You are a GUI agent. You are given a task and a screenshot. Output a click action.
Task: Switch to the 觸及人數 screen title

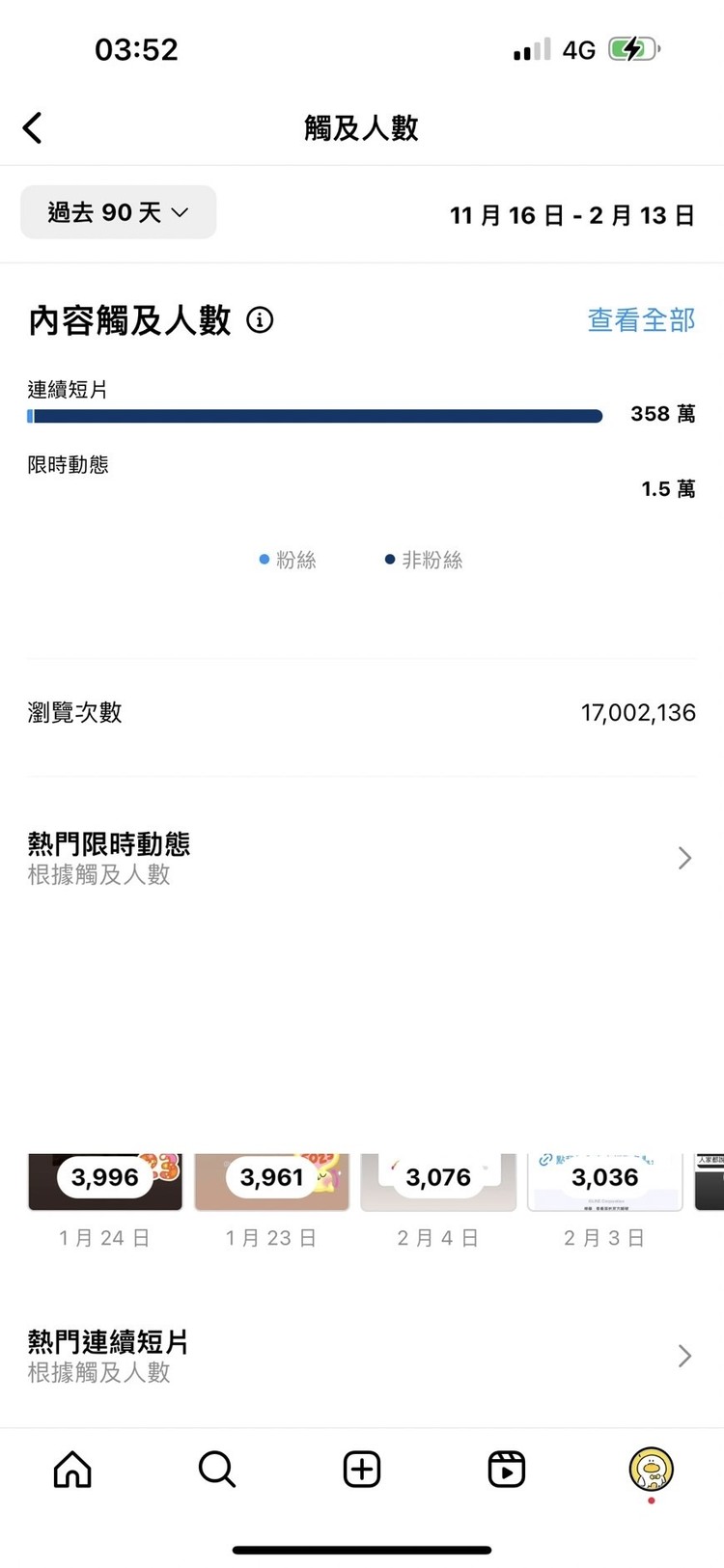click(361, 127)
